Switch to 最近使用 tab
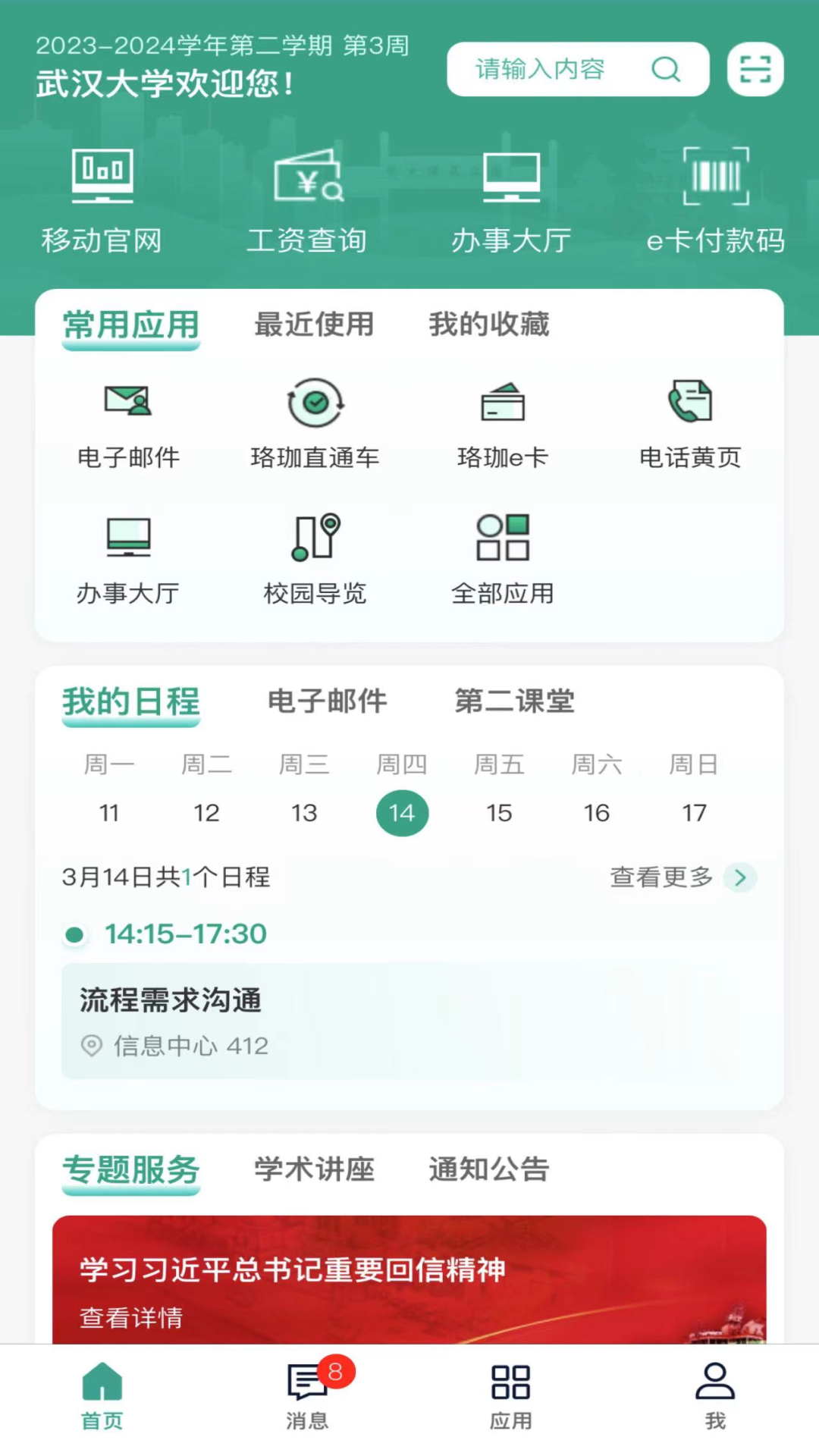Screen dimensions: 819x1456 pyautogui.click(x=314, y=325)
